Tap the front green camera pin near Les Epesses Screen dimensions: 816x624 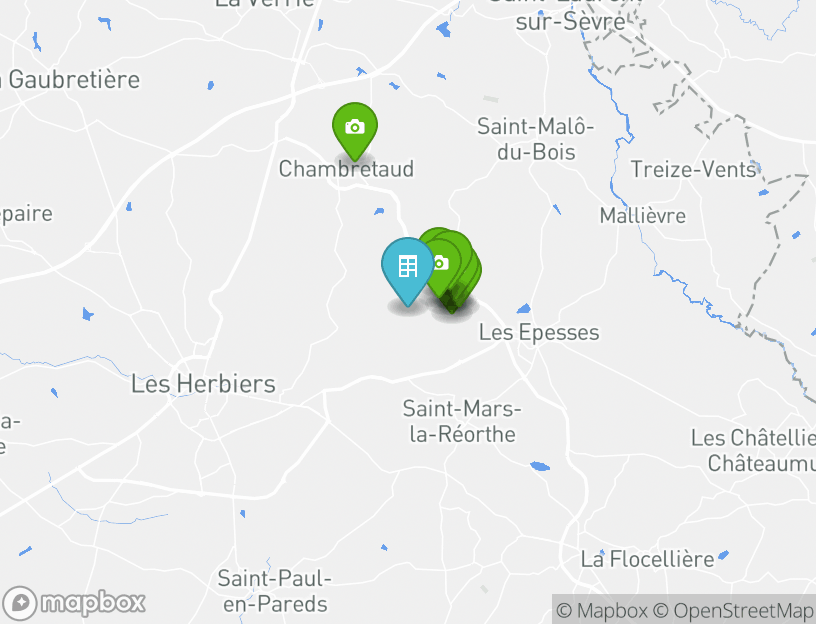pyautogui.click(x=441, y=264)
